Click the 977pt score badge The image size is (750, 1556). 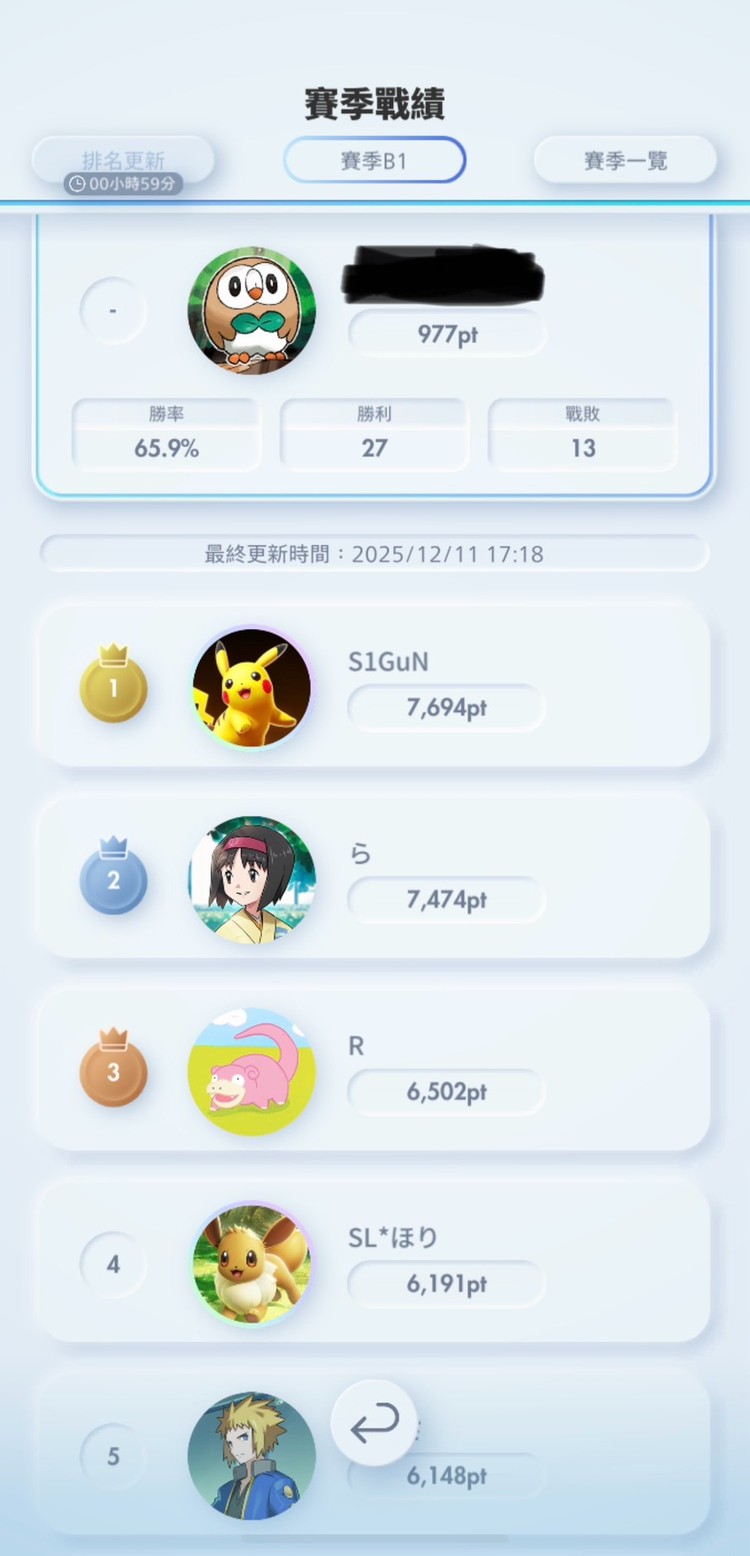(446, 333)
